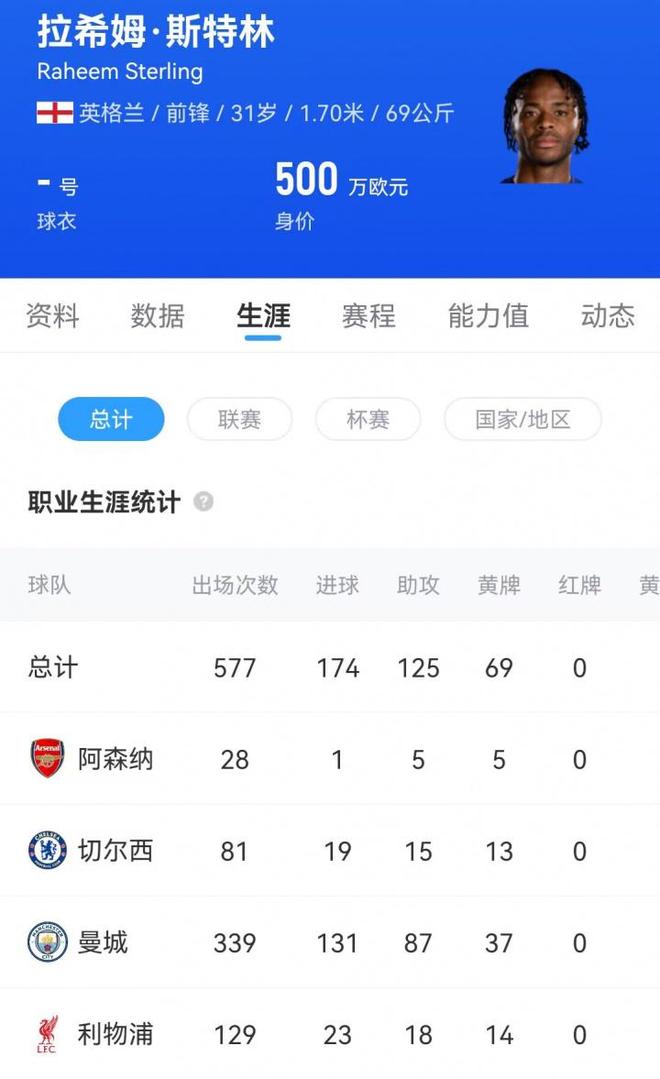Show 国家/地区 career stats
The width and height of the screenshot is (660, 1079).
523,419
